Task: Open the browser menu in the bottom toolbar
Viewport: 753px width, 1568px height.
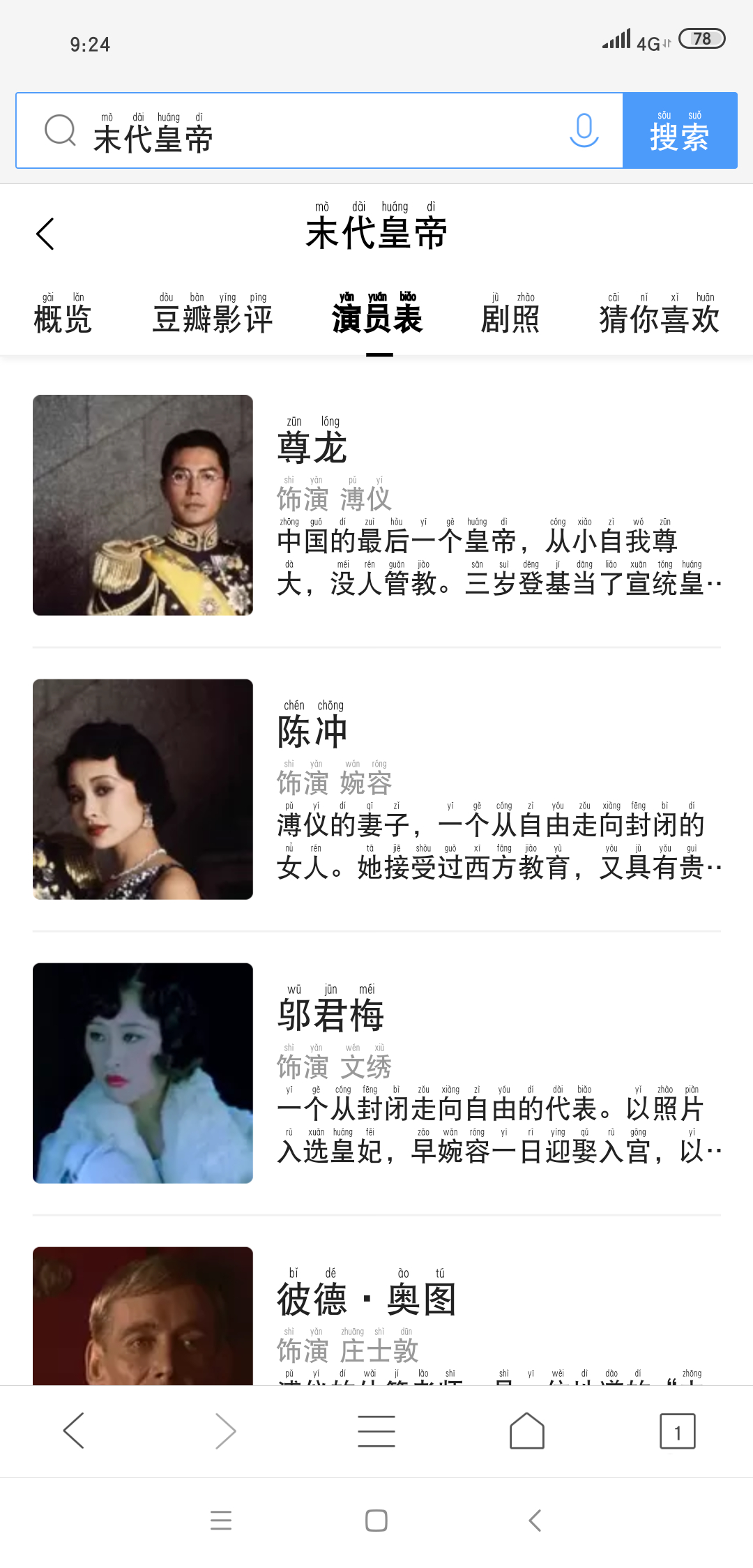Action: 376,1431
